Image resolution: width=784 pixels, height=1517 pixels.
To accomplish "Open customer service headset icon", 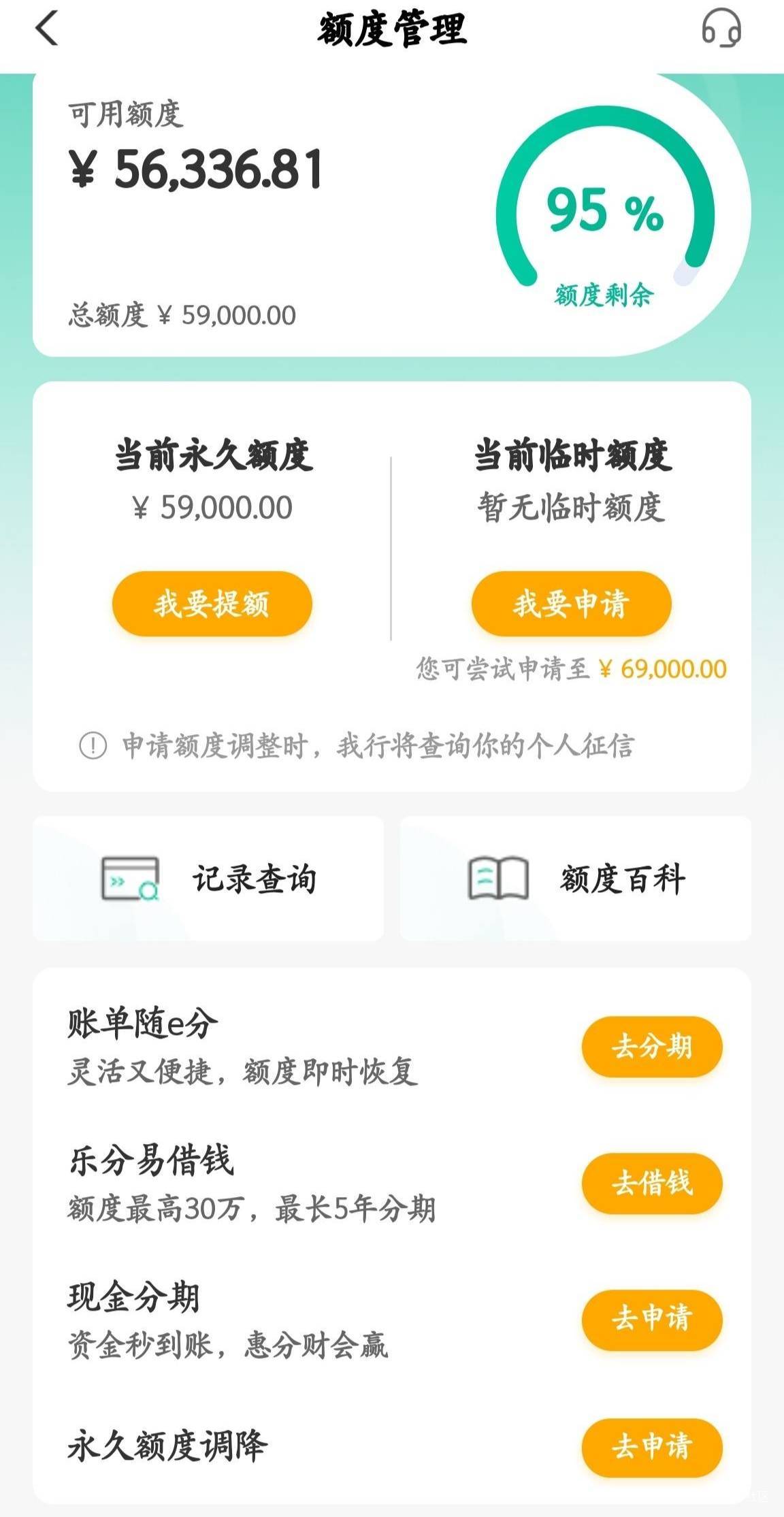I will coord(721,29).
